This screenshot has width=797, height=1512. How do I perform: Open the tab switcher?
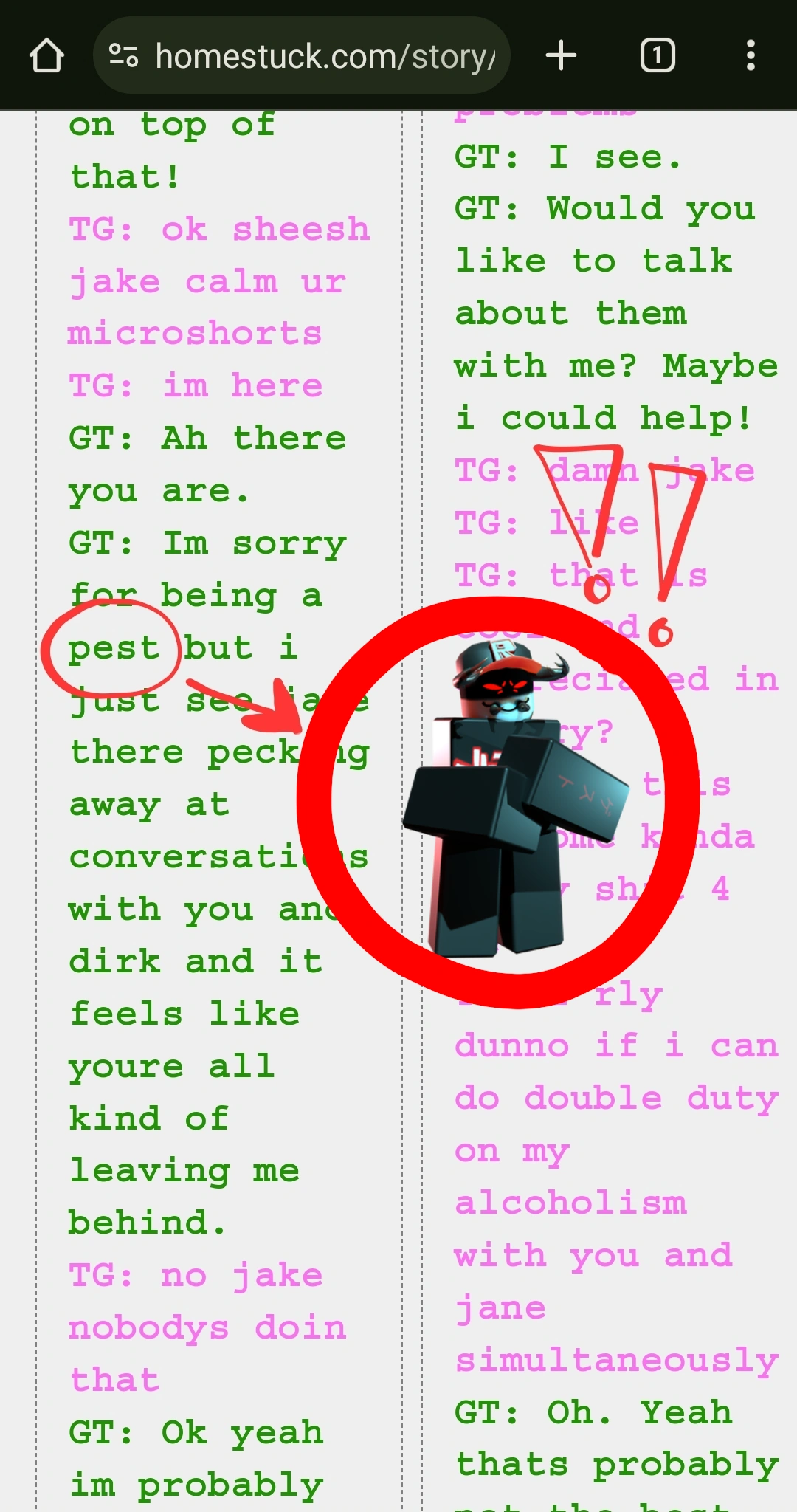click(657, 55)
